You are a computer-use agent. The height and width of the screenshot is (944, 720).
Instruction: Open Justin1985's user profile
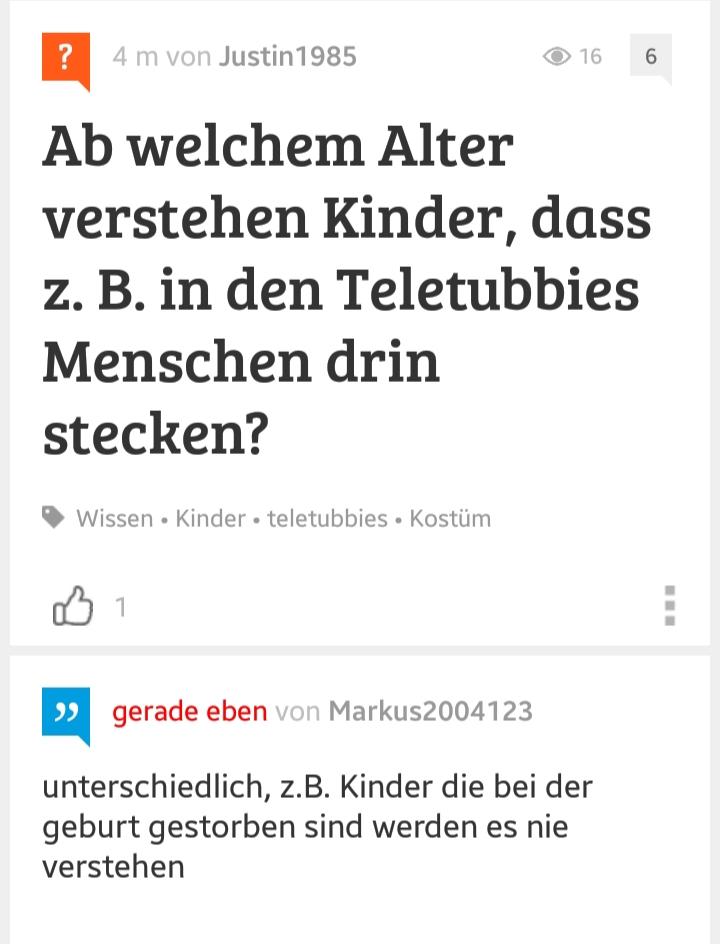click(x=287, y=56)
